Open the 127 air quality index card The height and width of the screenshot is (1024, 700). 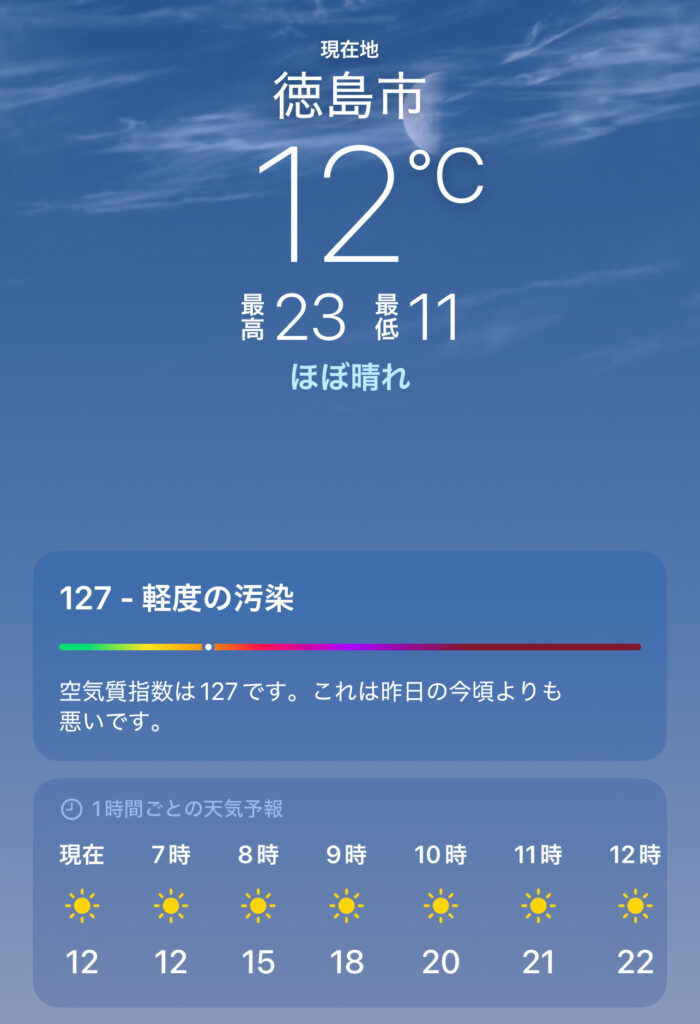tap(349, 656)
